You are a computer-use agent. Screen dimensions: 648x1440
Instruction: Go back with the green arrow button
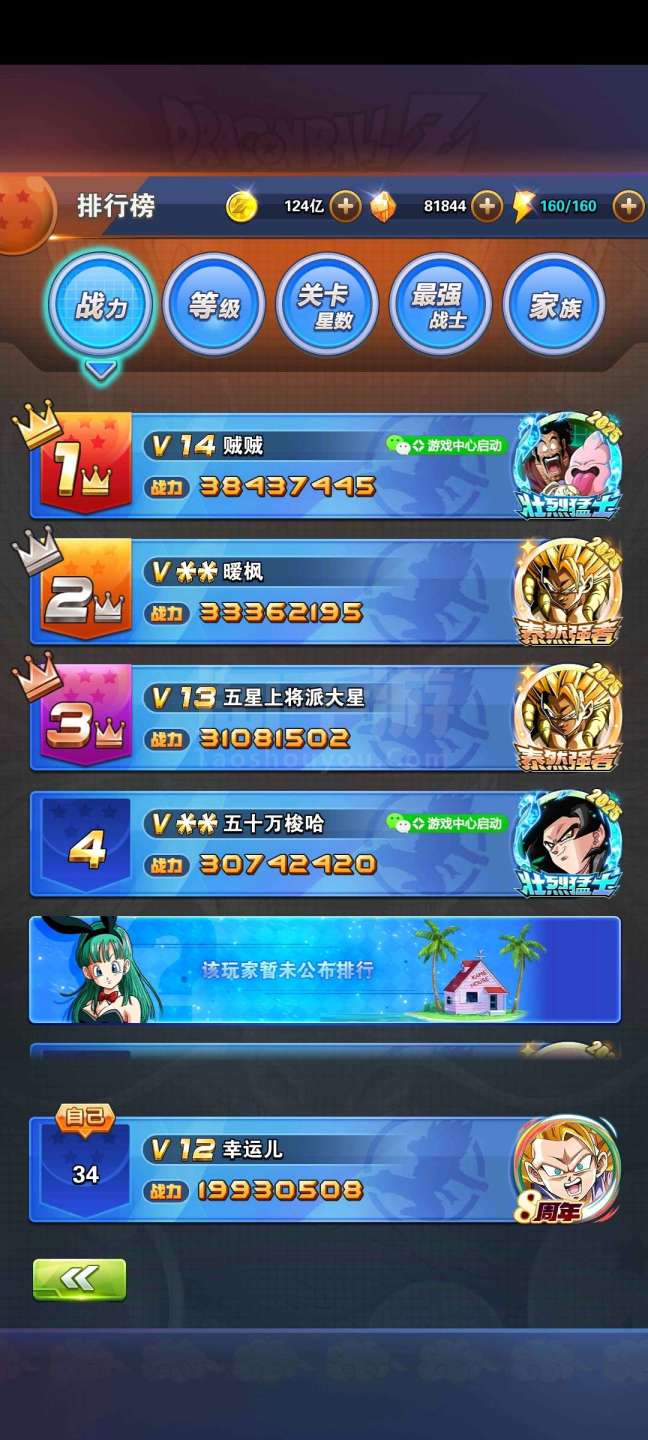[x=80, y=1279]
